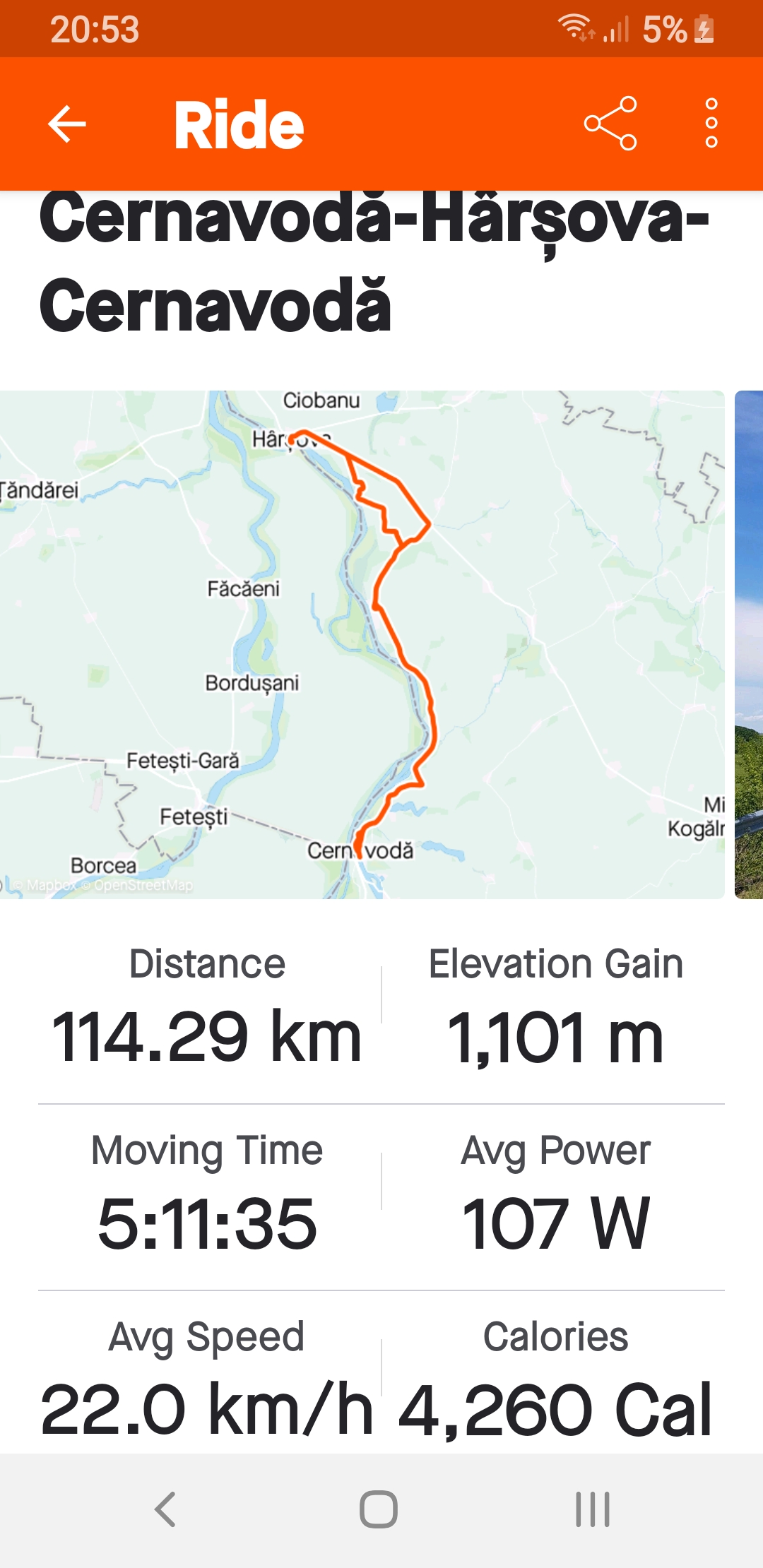
Task: Open the recent apps view
Action: click(592, 1510)
